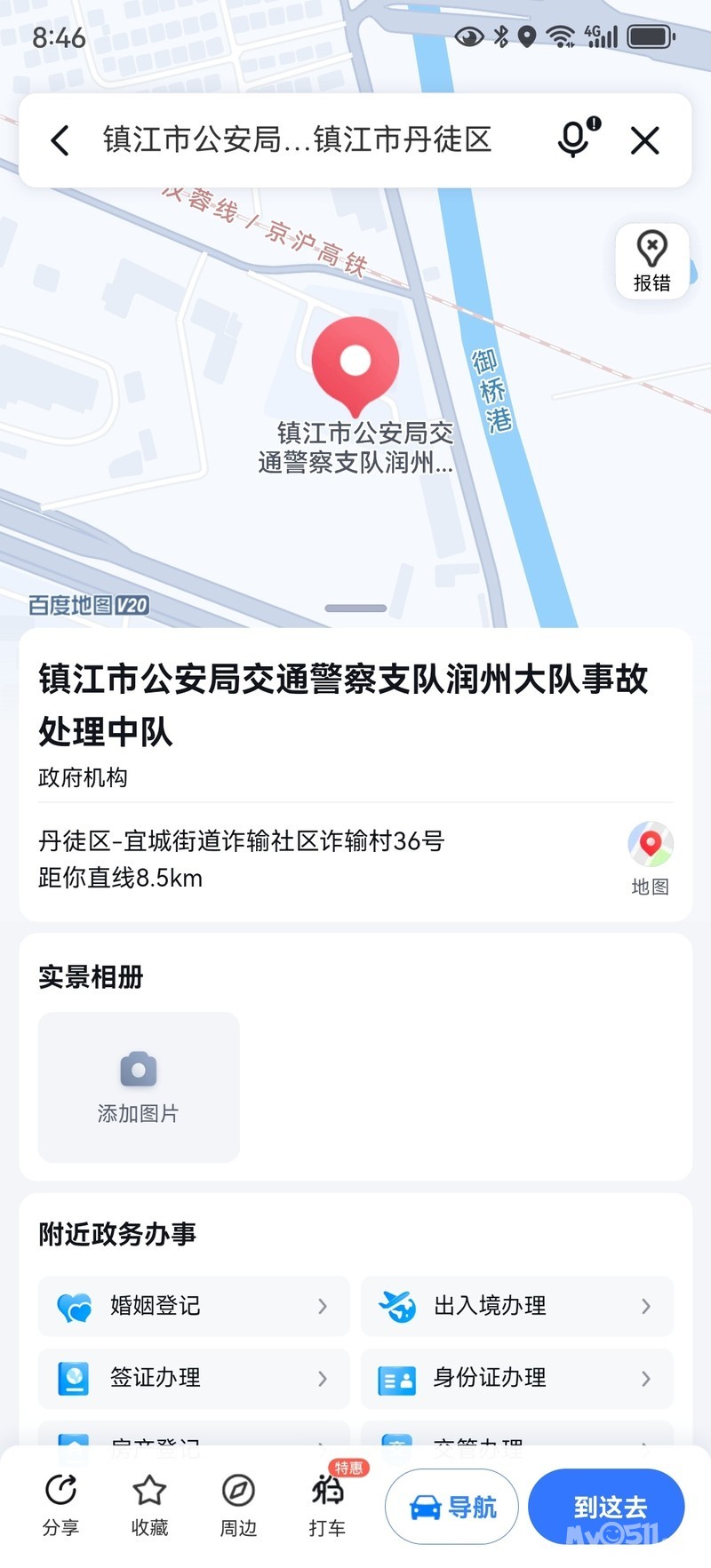Expand the panel using the drag handle
The image size is (711, 1568).
click(355, 609)
